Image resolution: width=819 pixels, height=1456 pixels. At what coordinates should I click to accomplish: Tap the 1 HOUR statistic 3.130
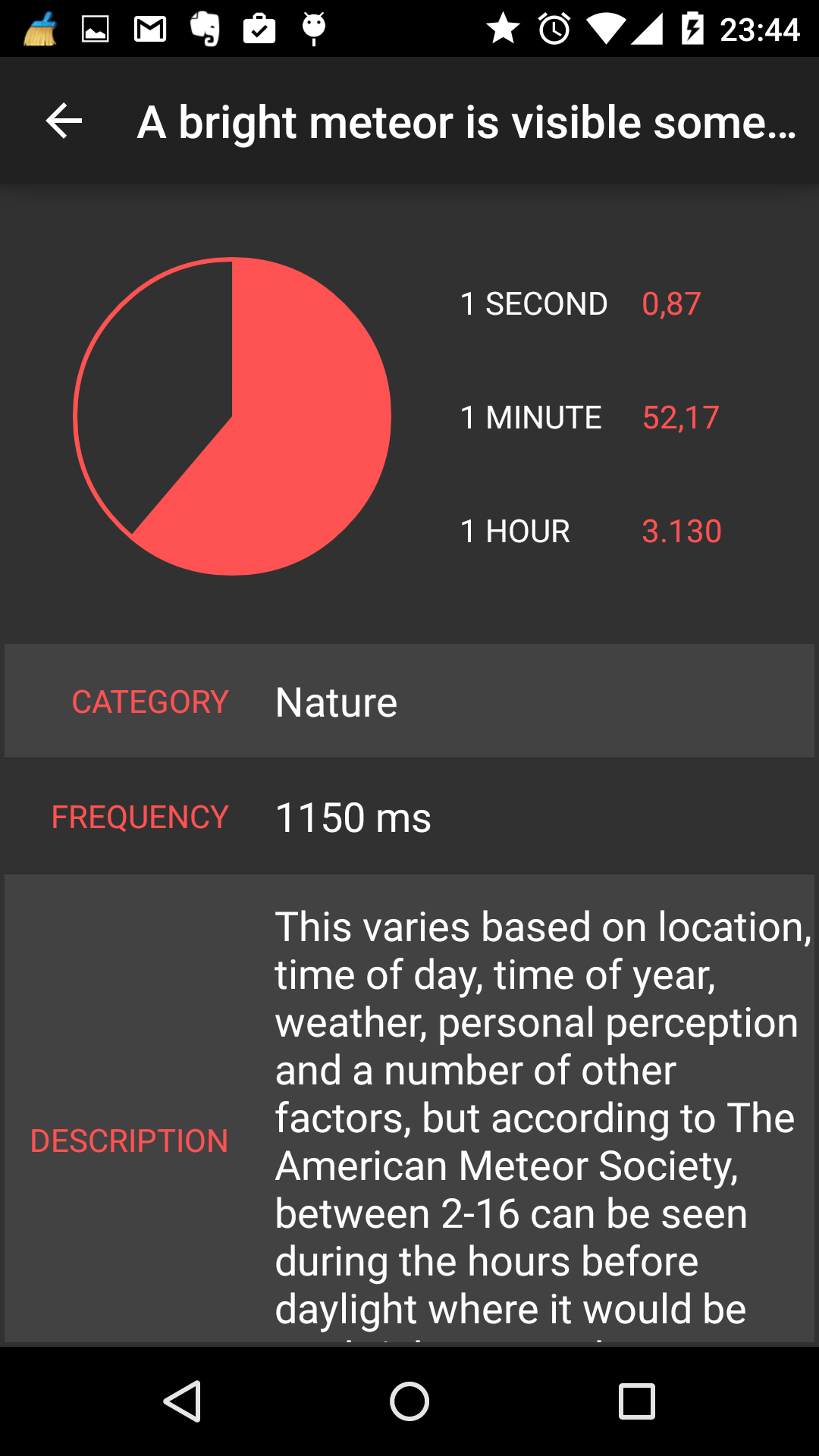[x=681, y=531]
